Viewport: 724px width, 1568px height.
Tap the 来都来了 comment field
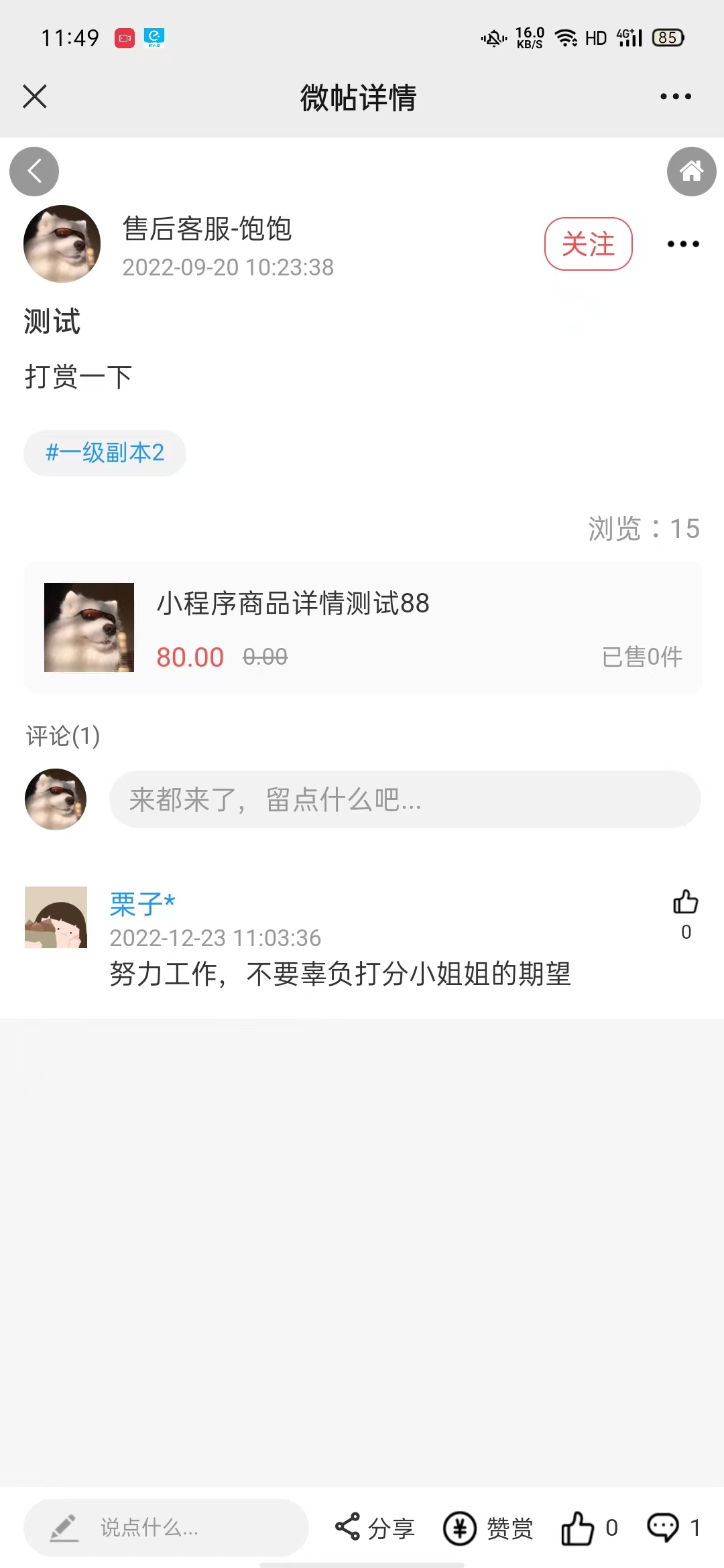pyautogui.click(x=404, y=799)
